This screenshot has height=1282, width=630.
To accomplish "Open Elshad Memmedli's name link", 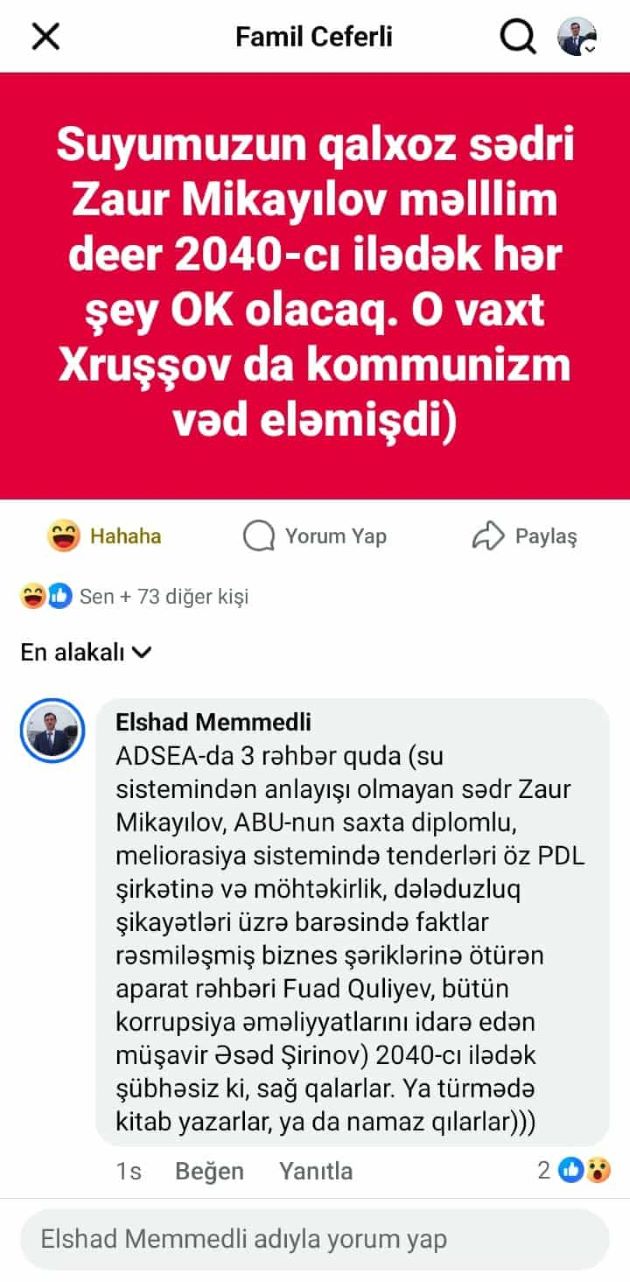I will point(213,722).
